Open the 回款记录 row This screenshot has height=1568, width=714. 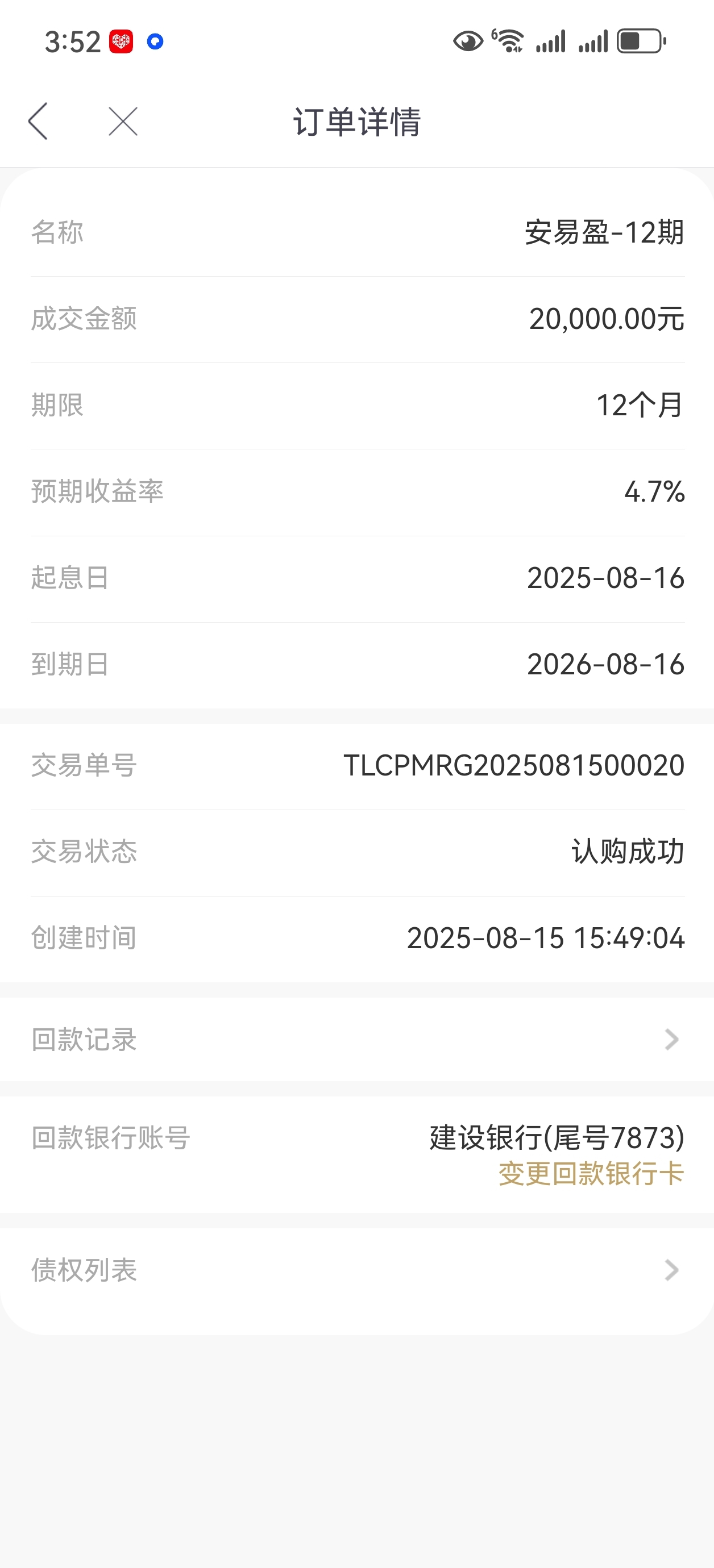(x=357, y=1039)
